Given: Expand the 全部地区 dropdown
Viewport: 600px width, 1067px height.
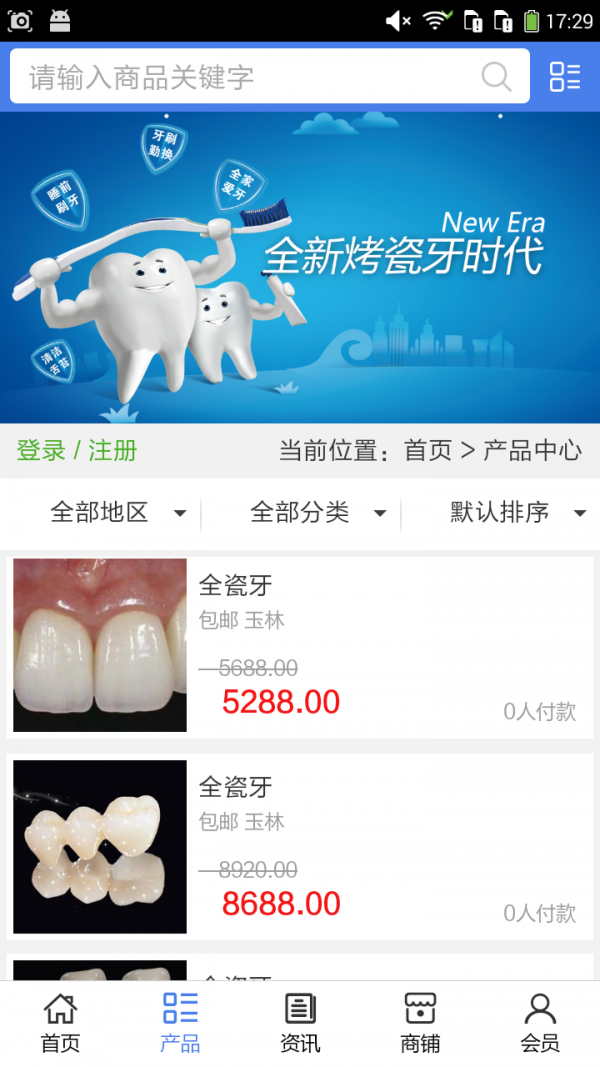Looking at the screenshot, I should click(118, 513).
